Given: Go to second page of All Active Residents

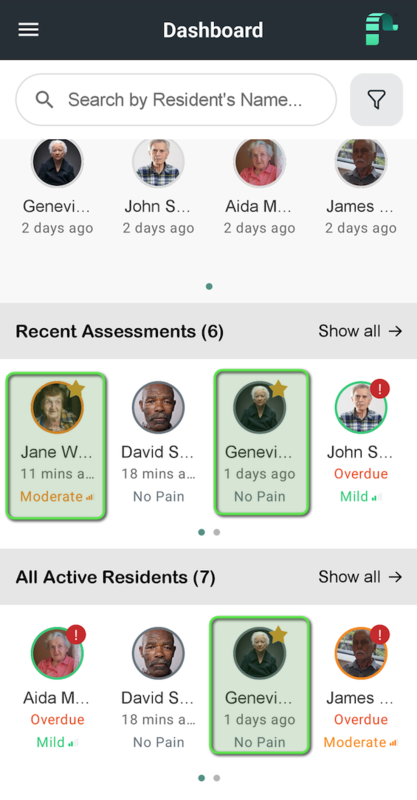Looking at the screenshot, I should pos(217,778).
